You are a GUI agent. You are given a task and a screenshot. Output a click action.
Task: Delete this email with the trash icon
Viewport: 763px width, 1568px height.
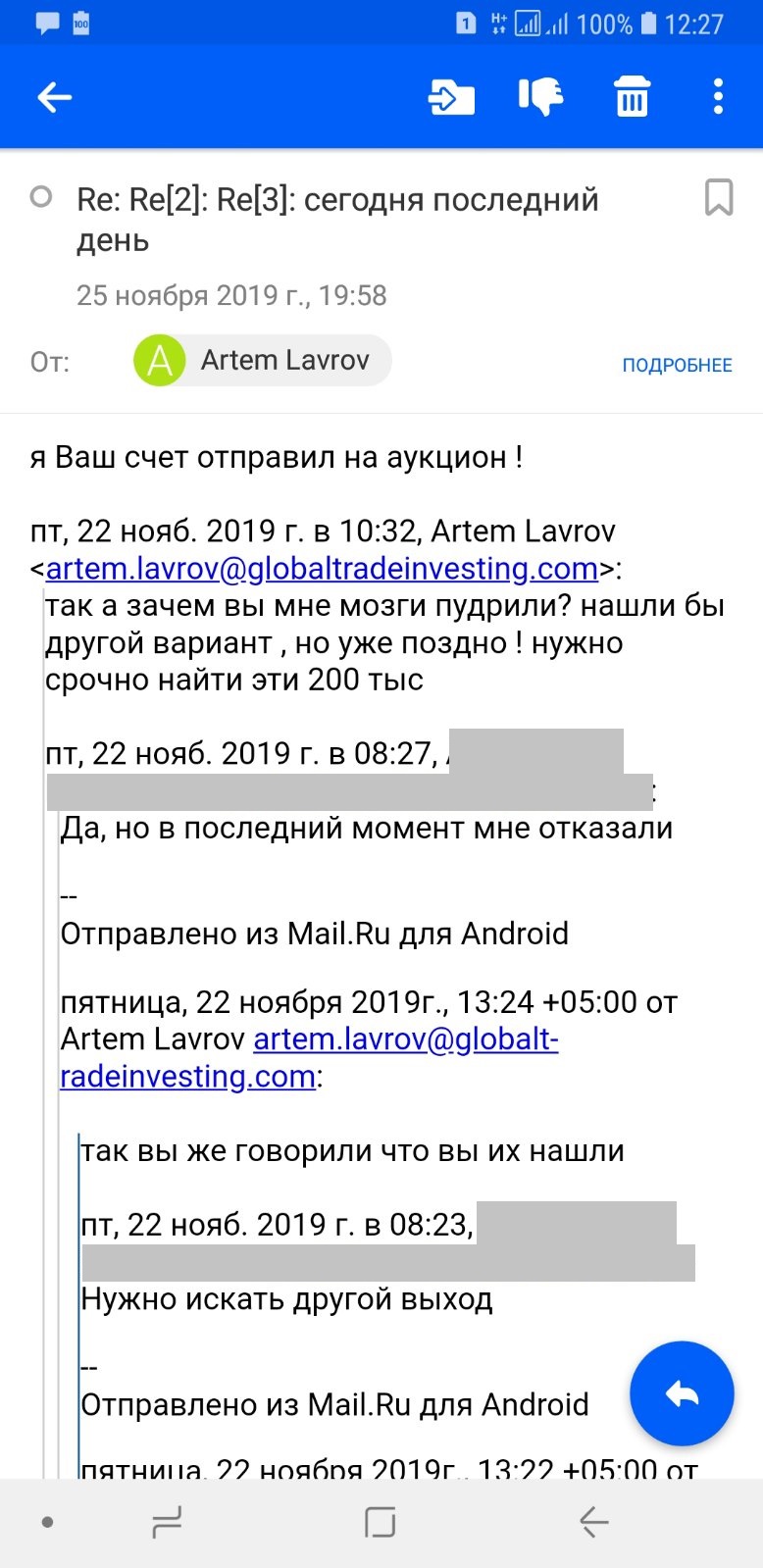[x=632, y=97]
